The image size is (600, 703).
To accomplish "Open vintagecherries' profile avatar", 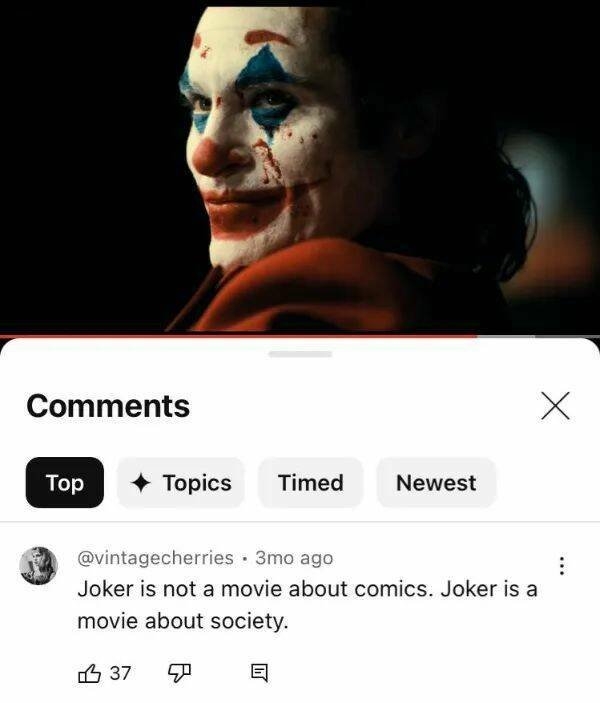I will tap(39, 566).
